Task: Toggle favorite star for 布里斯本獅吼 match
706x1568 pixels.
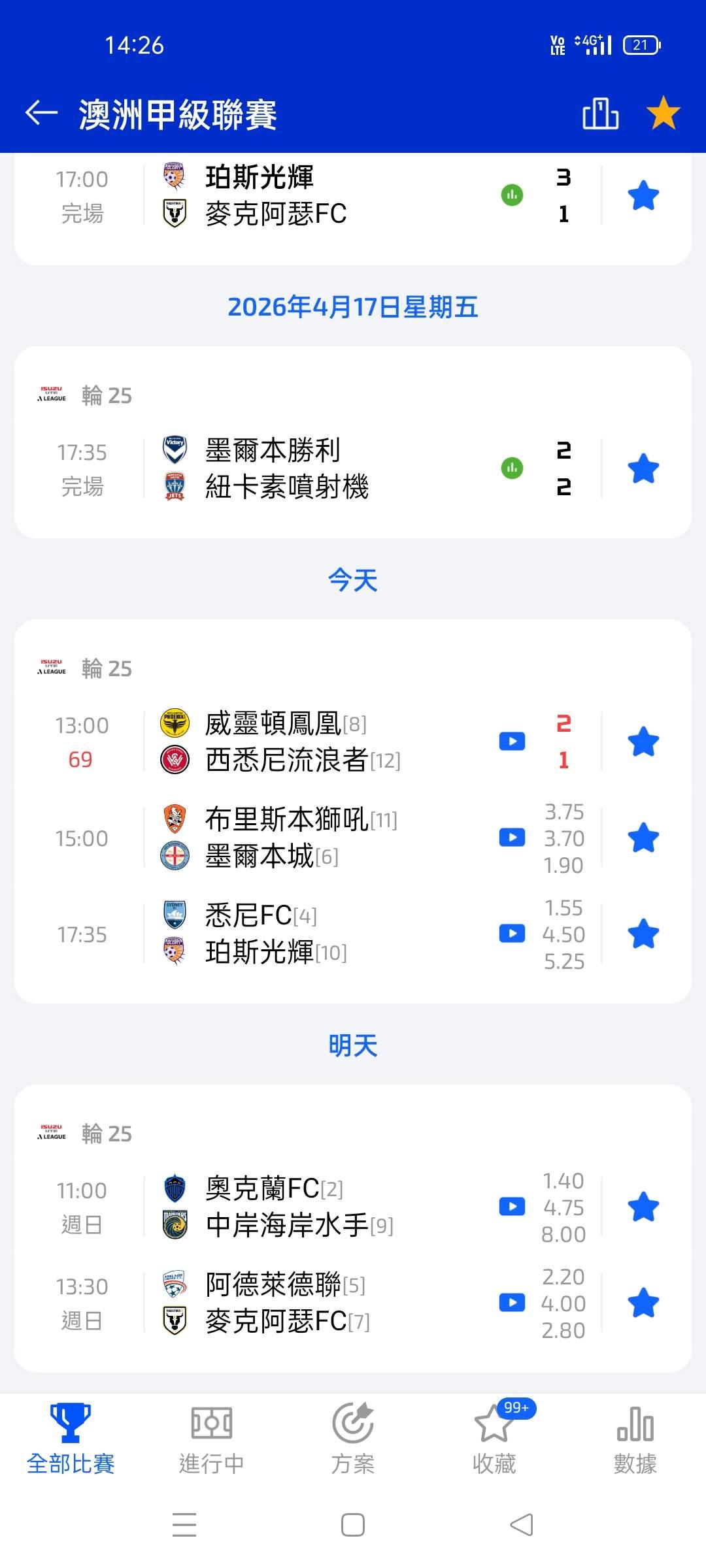Action: pyautogui.click(x=643, y=838)
